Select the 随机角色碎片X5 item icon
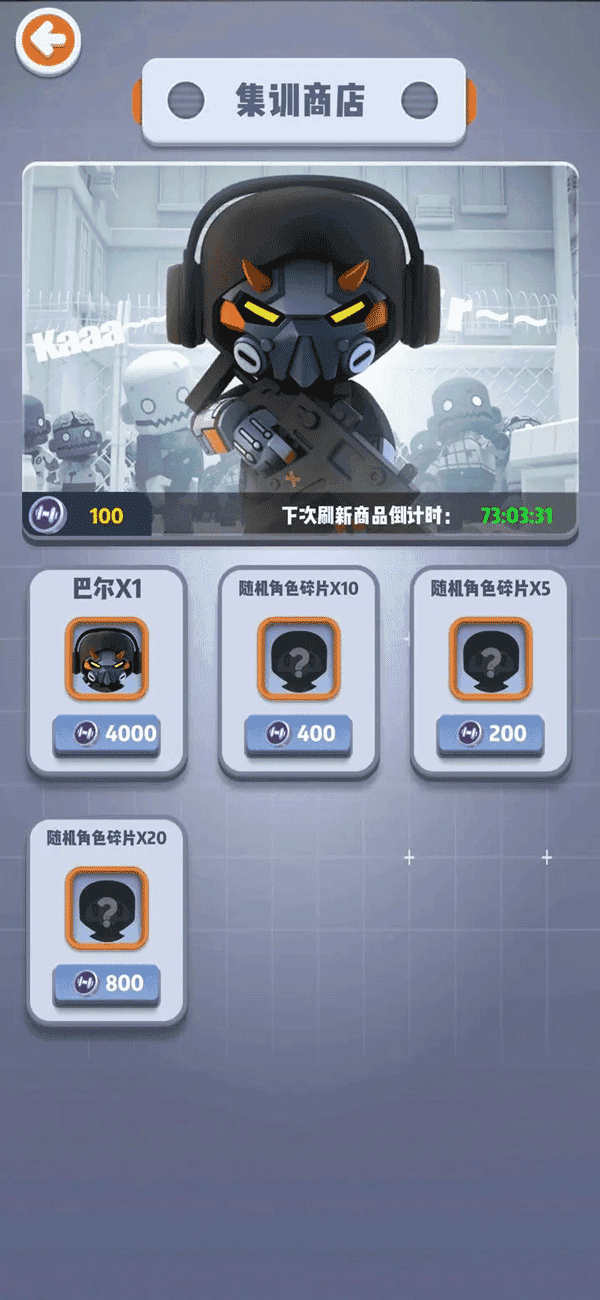 pyautogui.click(x=491, y=659)
